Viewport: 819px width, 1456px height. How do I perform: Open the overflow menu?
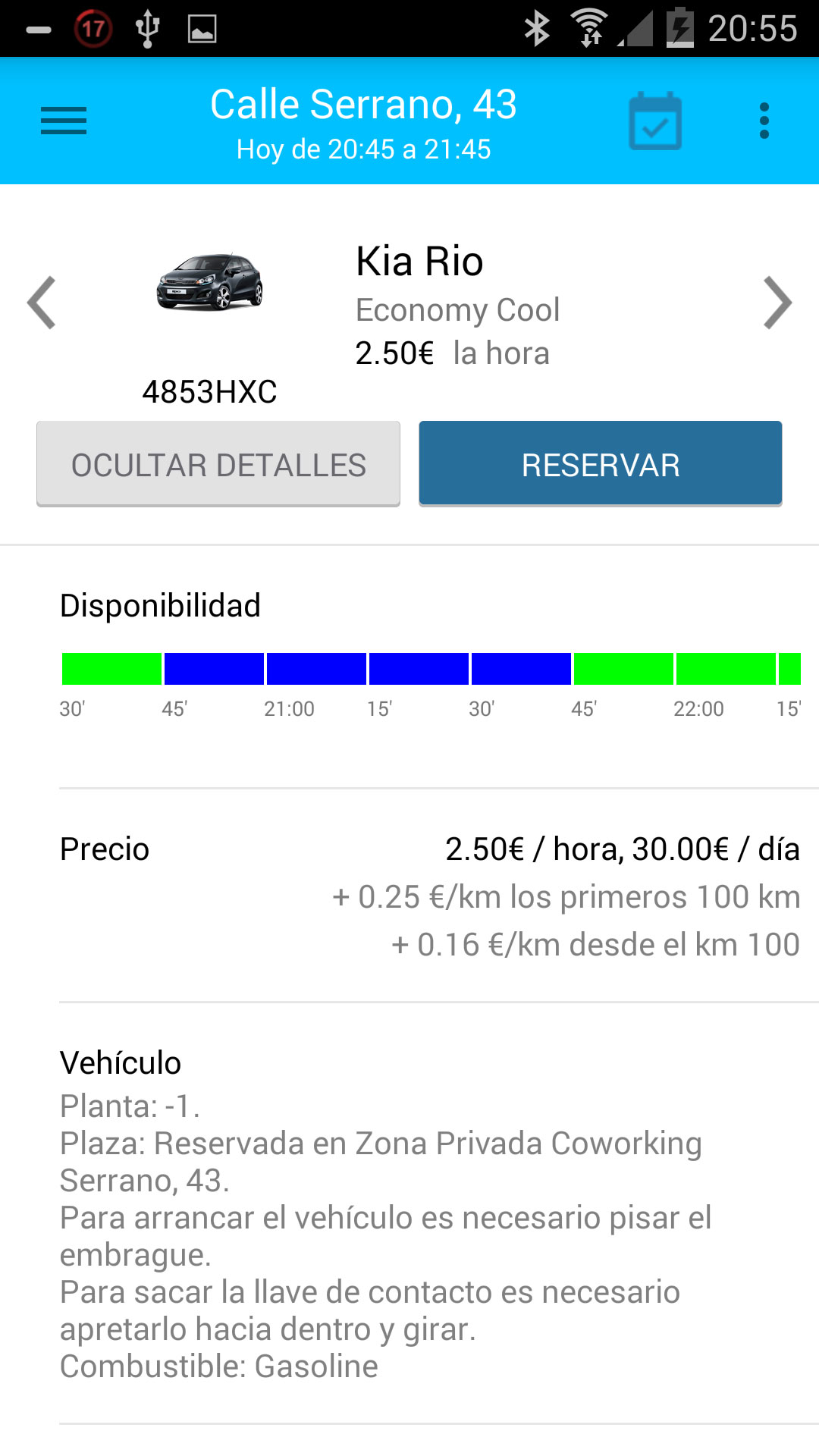pos(764,121)
